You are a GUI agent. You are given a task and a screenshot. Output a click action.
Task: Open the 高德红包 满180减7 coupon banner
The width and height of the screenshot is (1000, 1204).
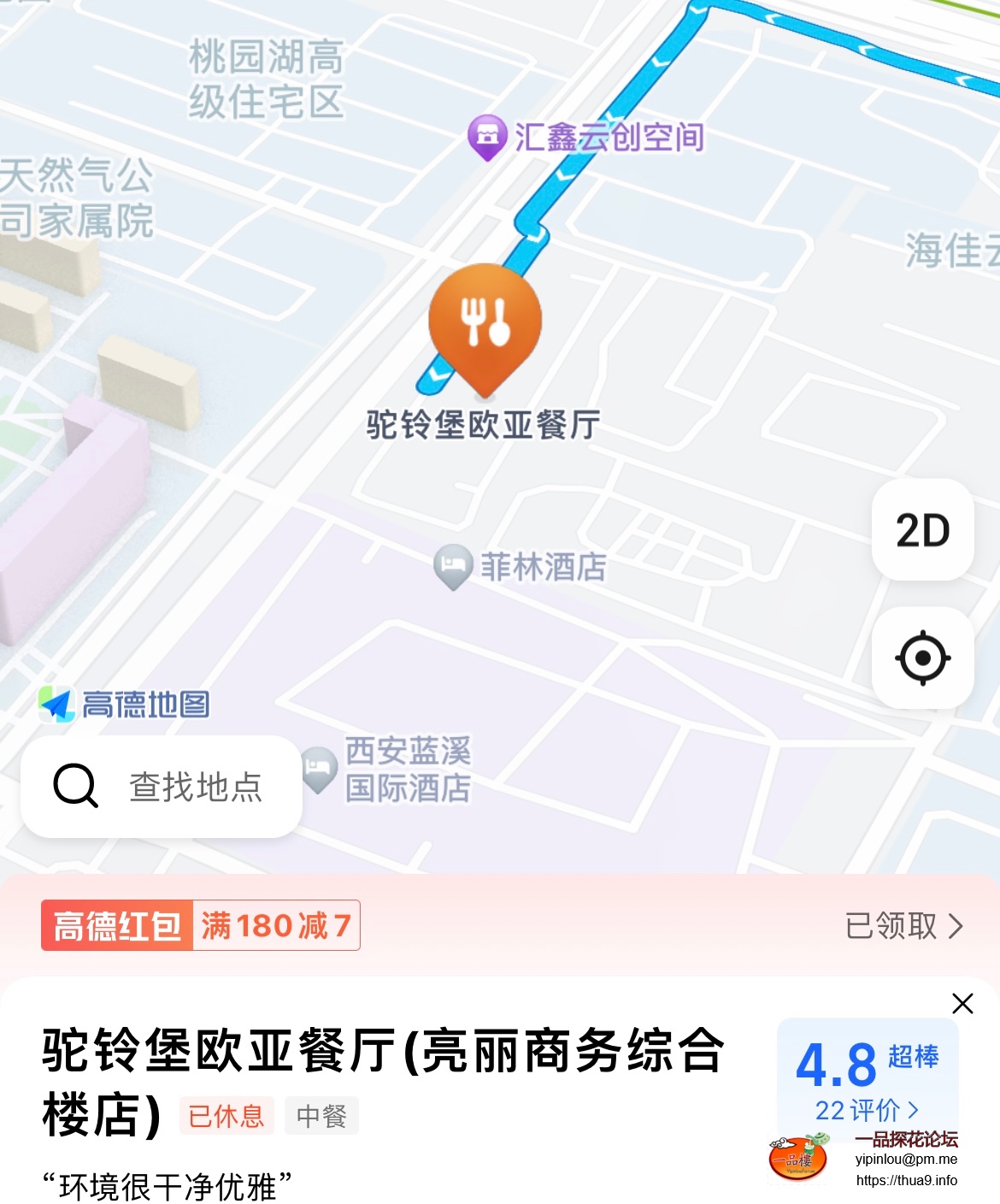202,925
